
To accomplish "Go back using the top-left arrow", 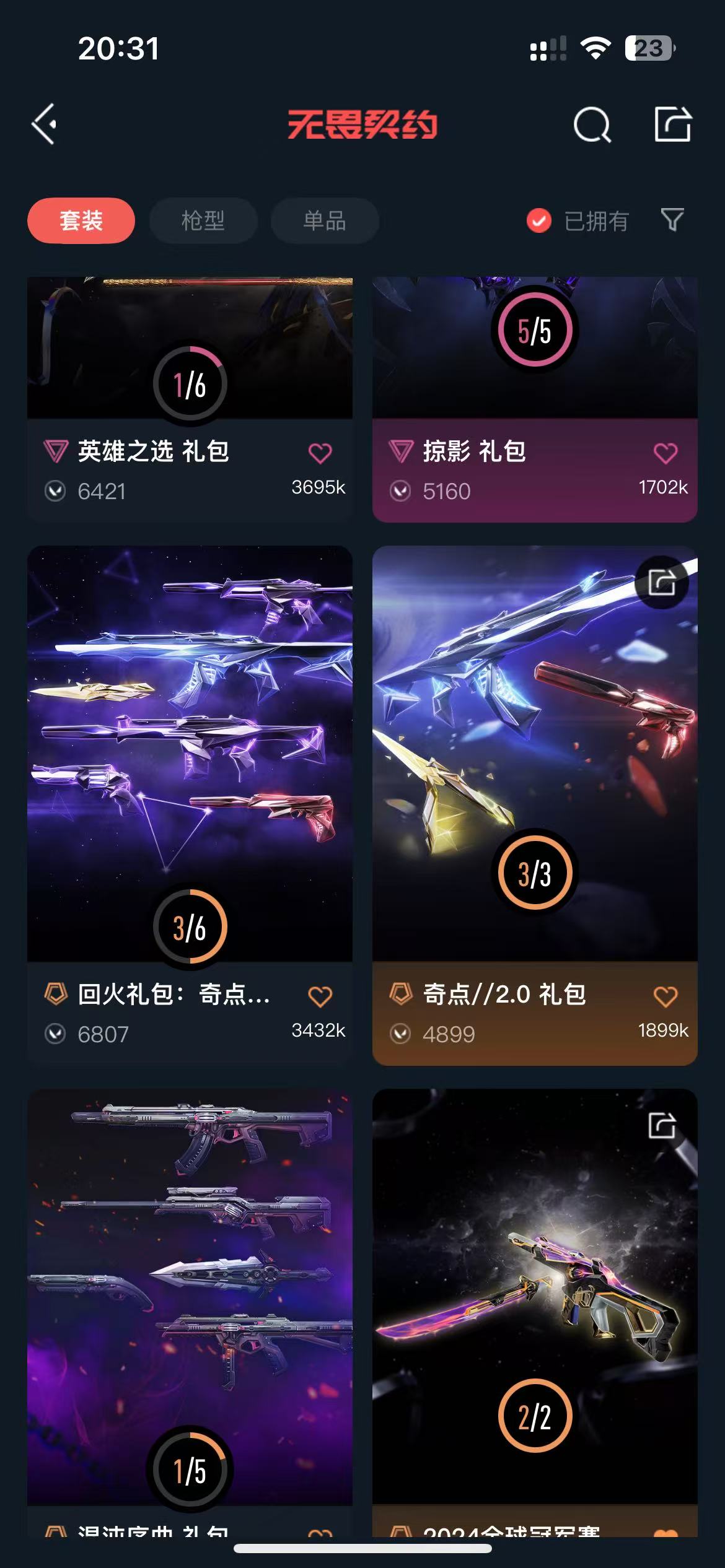I will coord(45,124).
